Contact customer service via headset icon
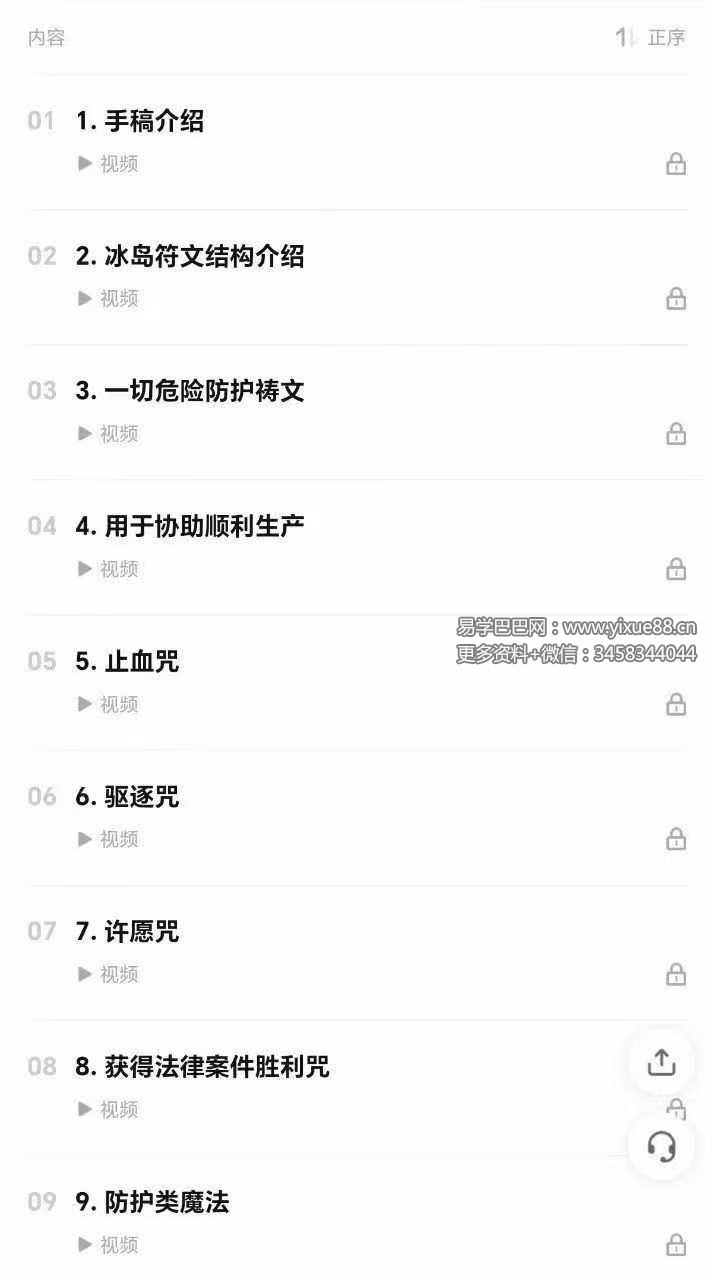 click(661, 1146)
